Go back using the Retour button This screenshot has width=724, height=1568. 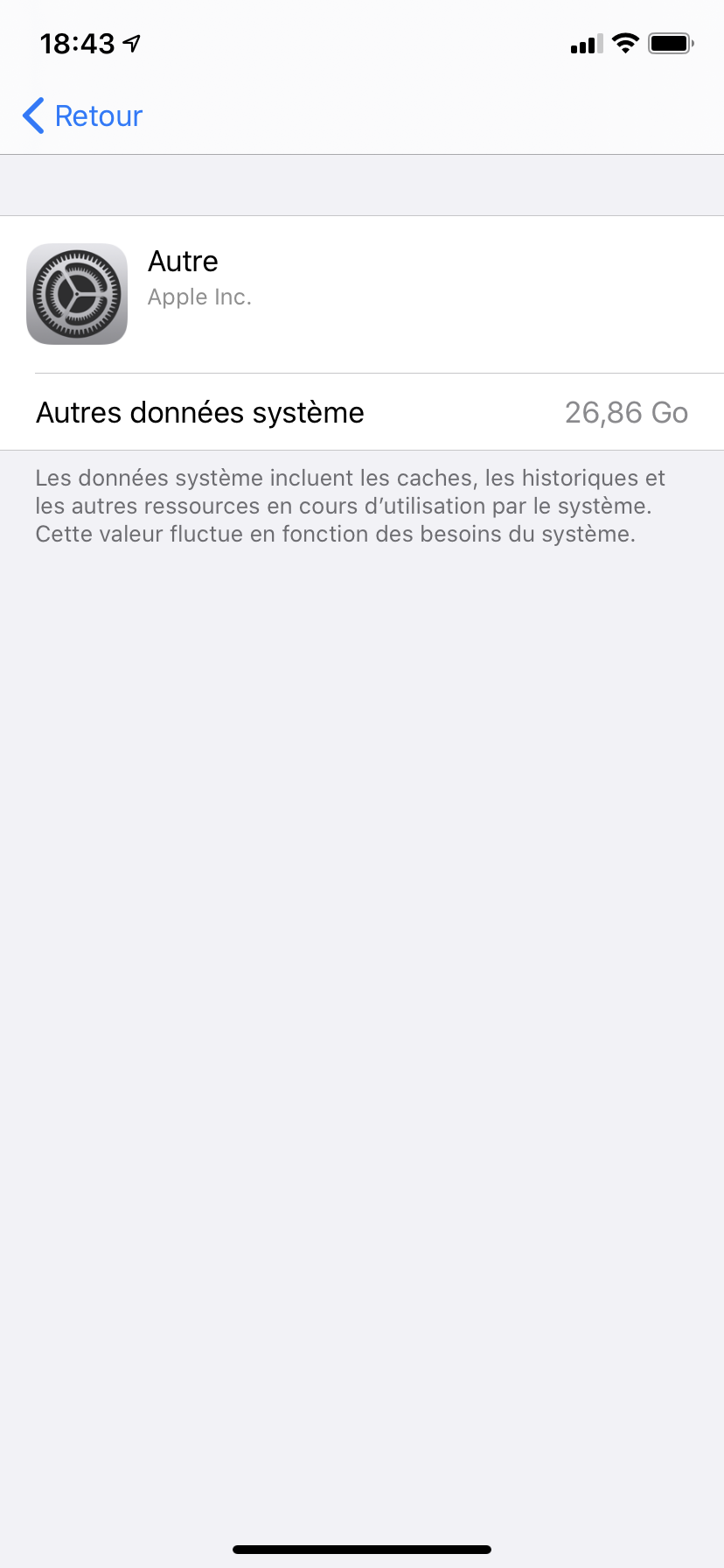tap(83, 115)
